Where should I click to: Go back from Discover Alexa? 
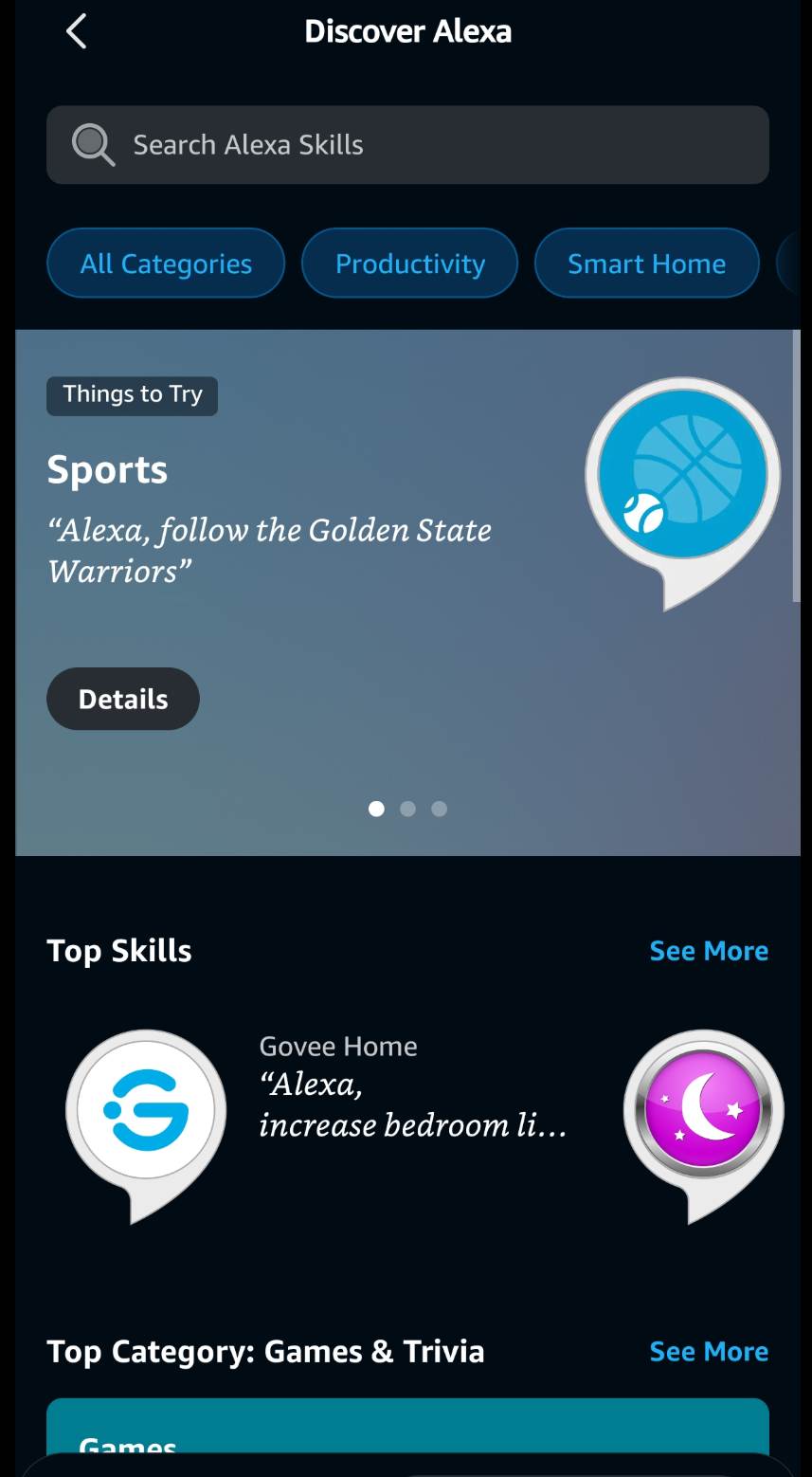tap(77, 31)
